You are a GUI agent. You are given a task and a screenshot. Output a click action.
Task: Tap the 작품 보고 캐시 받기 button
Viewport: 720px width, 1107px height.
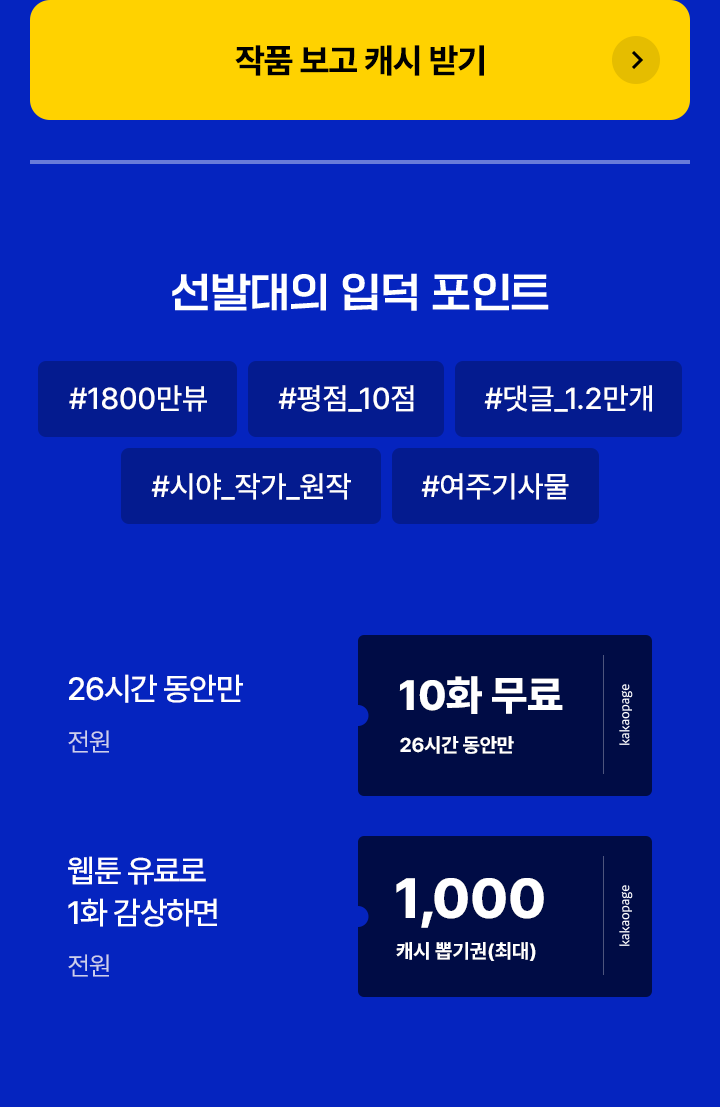[360, 60]
